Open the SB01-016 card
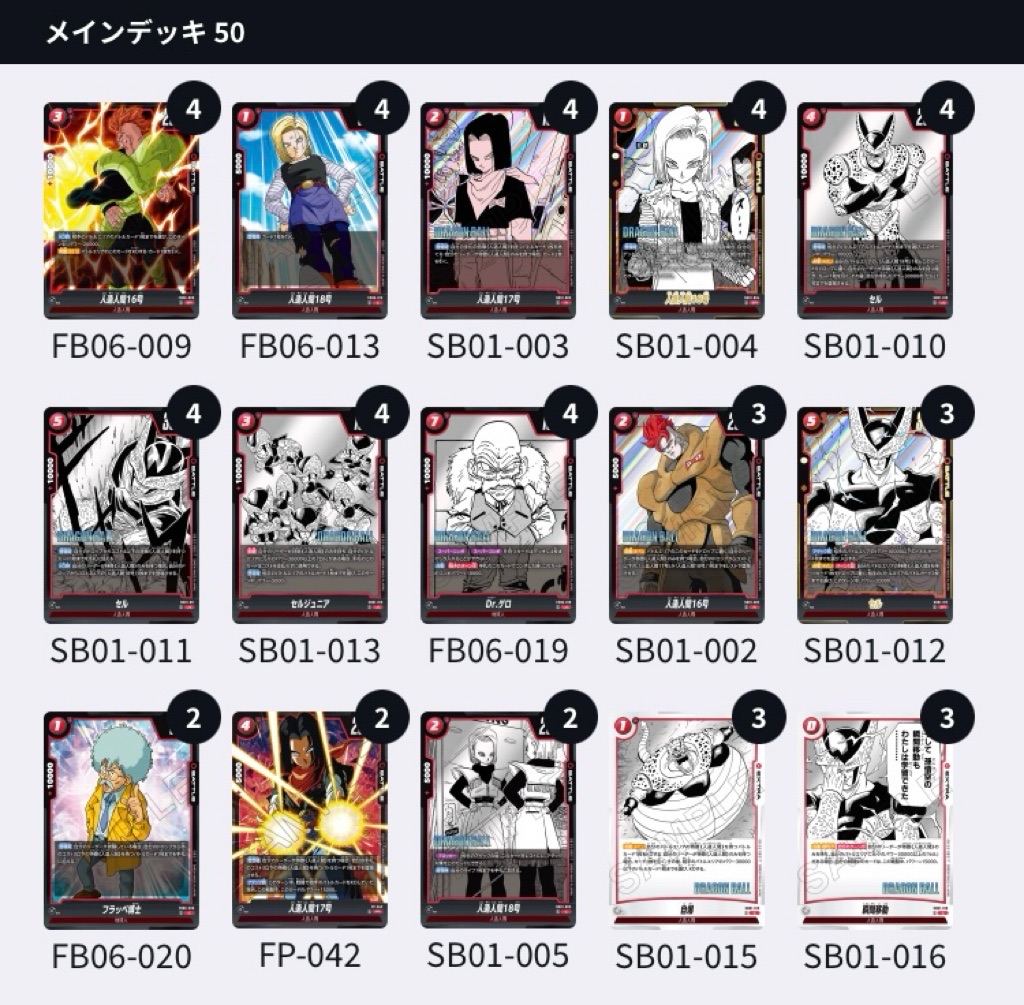The width and height of the screenshot is (1024, 1005). click(874, 820)
